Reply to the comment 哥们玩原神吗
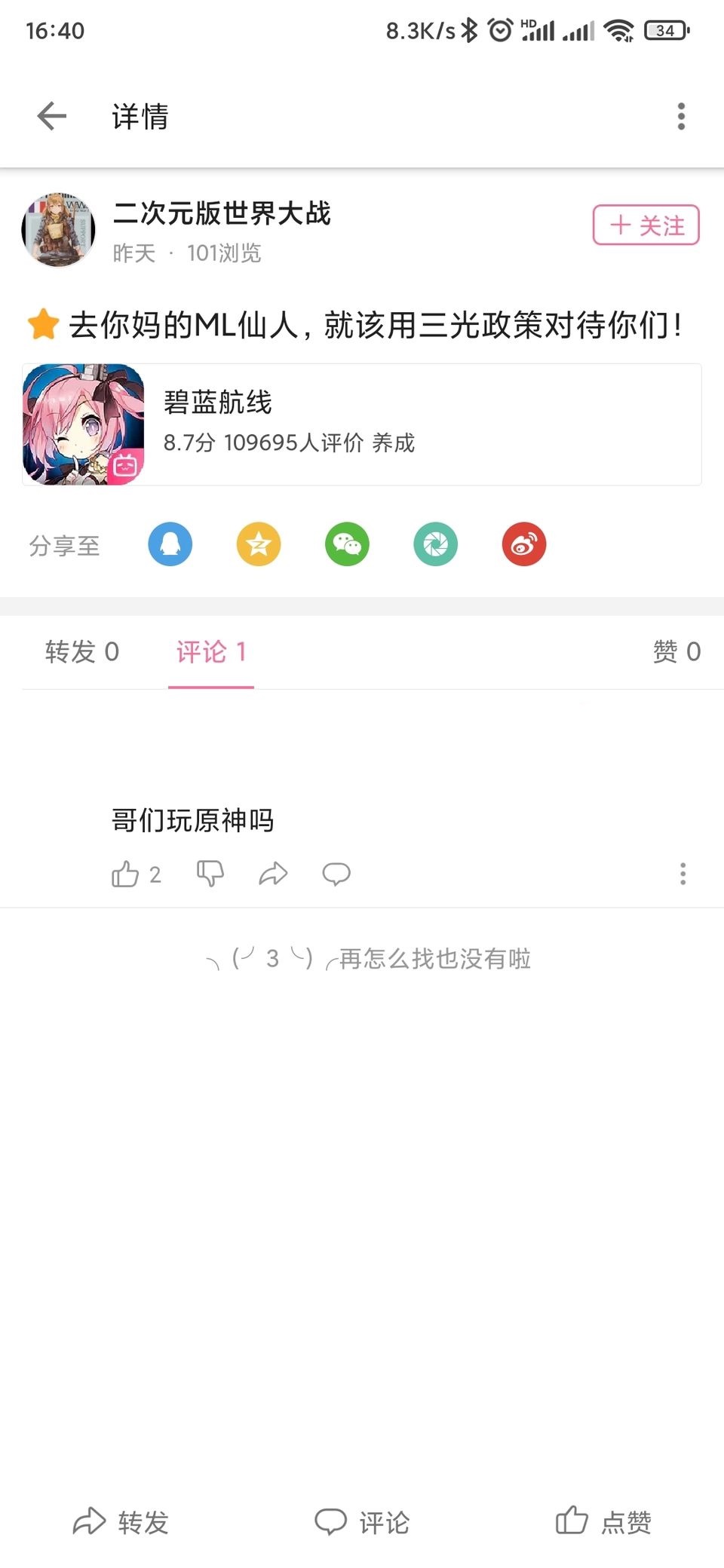This screenshot has width=724, height=1568. [336, 874]
